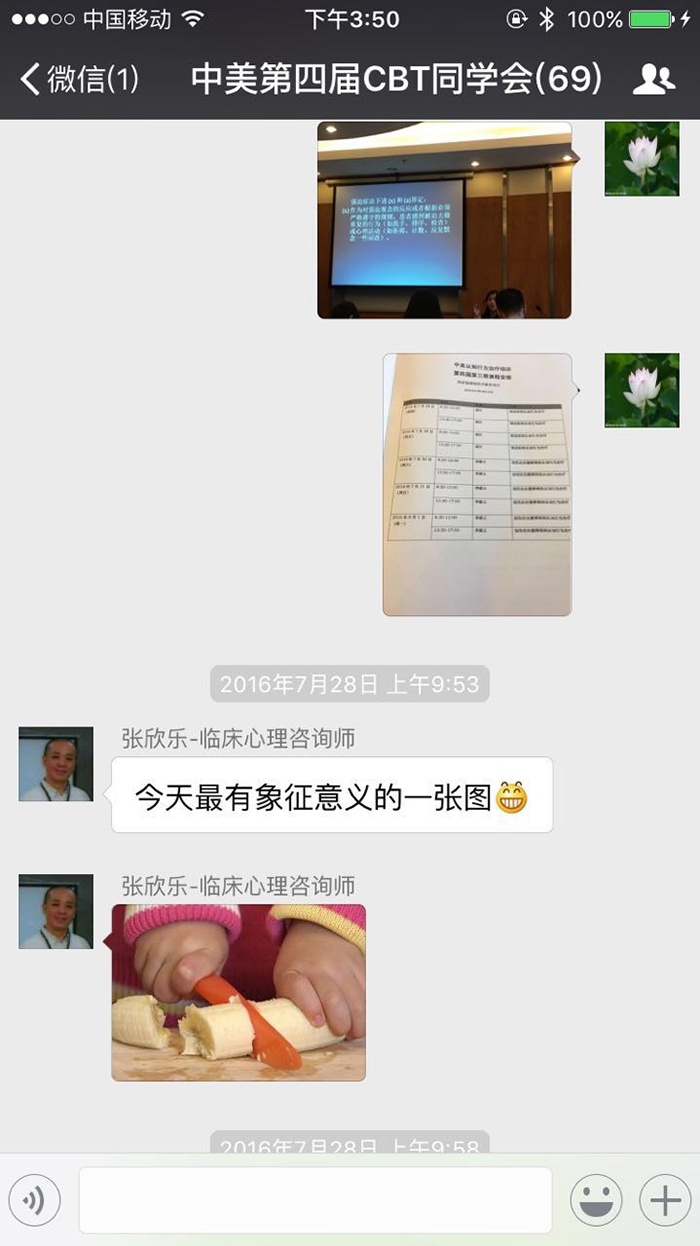Viewport: 700px width, 1246px height.
Task: View the lotus avatar beside the schedule photo
Action: click(641, 390)
